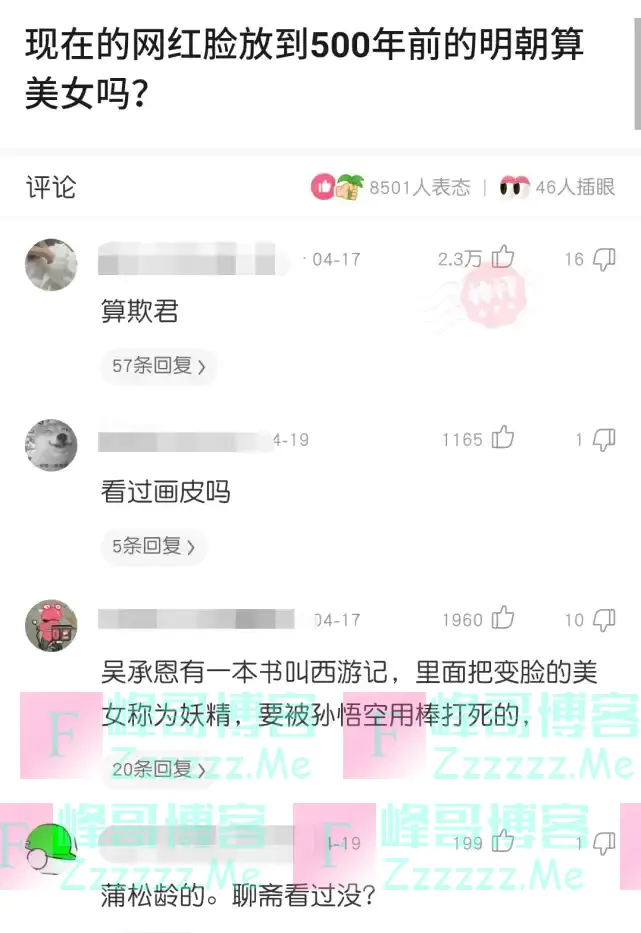View the 20条回复 replies
641x933 pixels.
tap(158, 769)
